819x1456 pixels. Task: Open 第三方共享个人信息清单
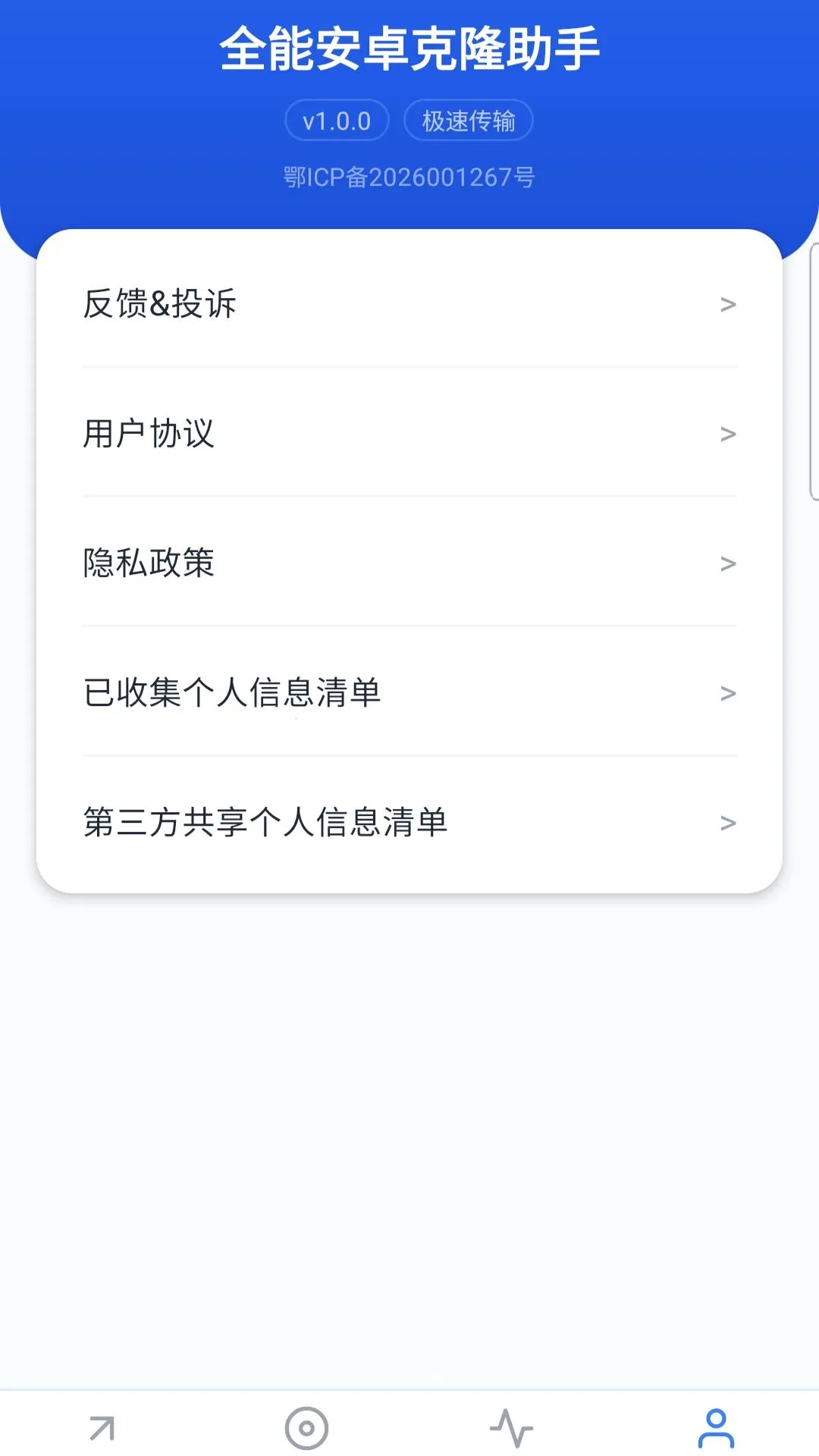[409, 822]
